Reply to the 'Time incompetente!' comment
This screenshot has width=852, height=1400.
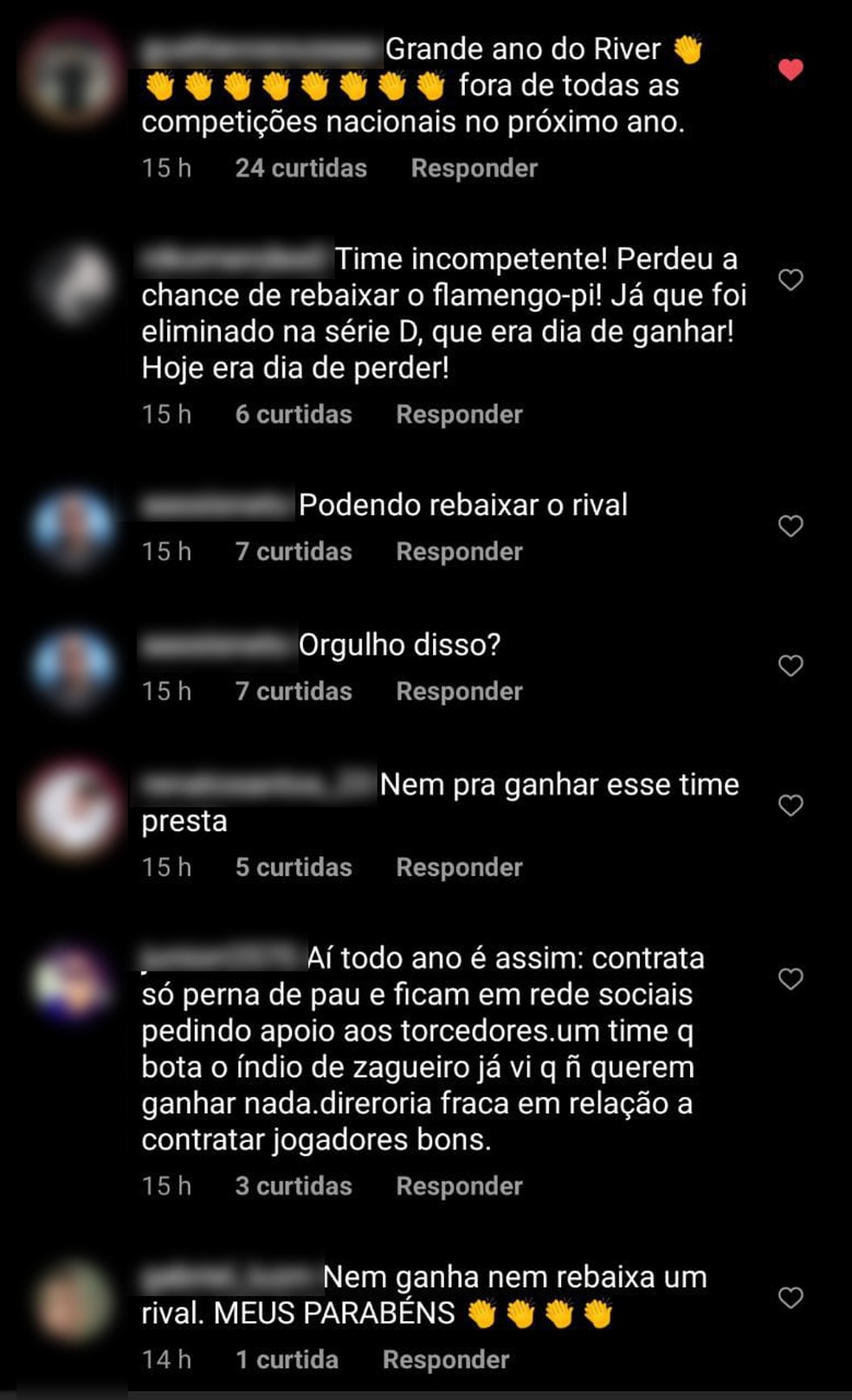pos(459,414)
